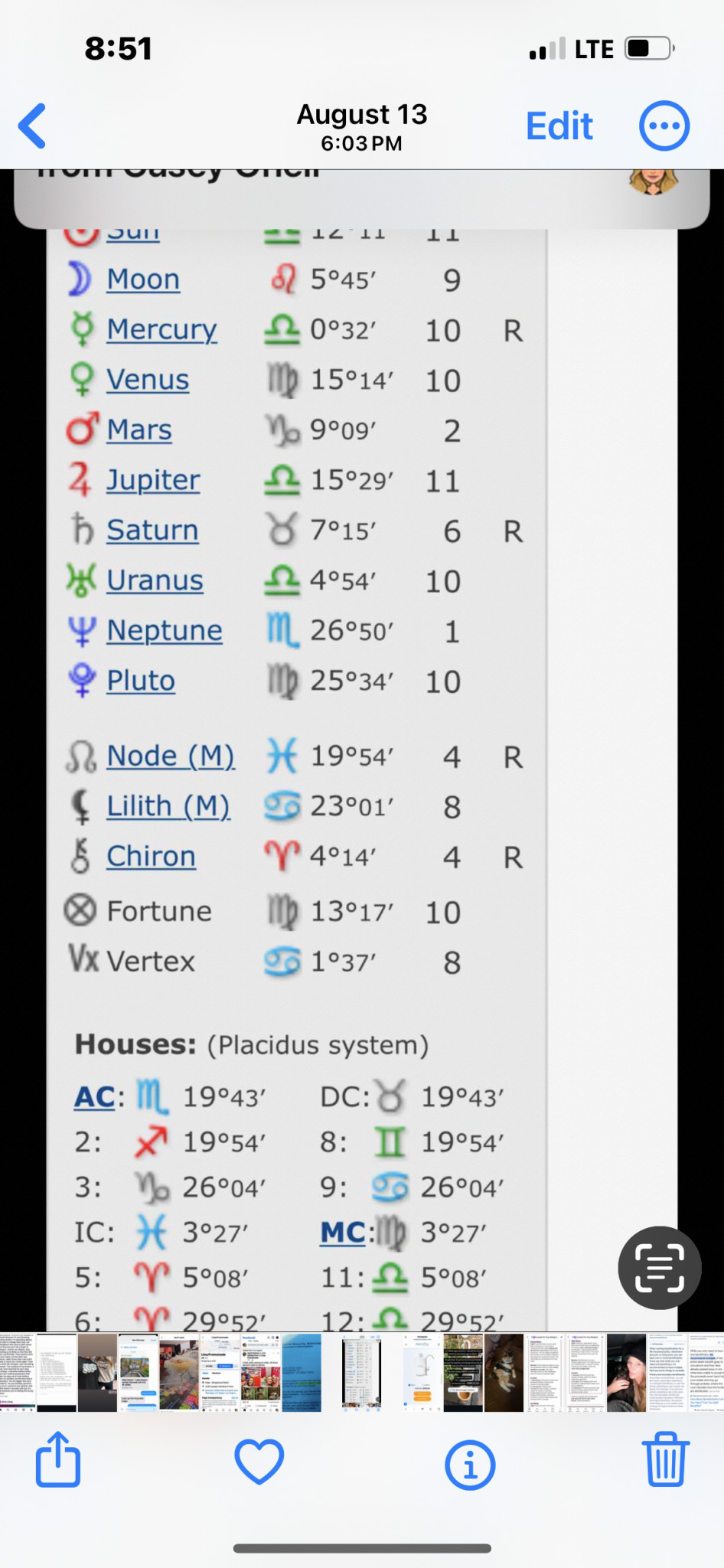Activate the Live Text scan button
The height and width of the screenshot is (1568, 724).
pos(659,1268)
